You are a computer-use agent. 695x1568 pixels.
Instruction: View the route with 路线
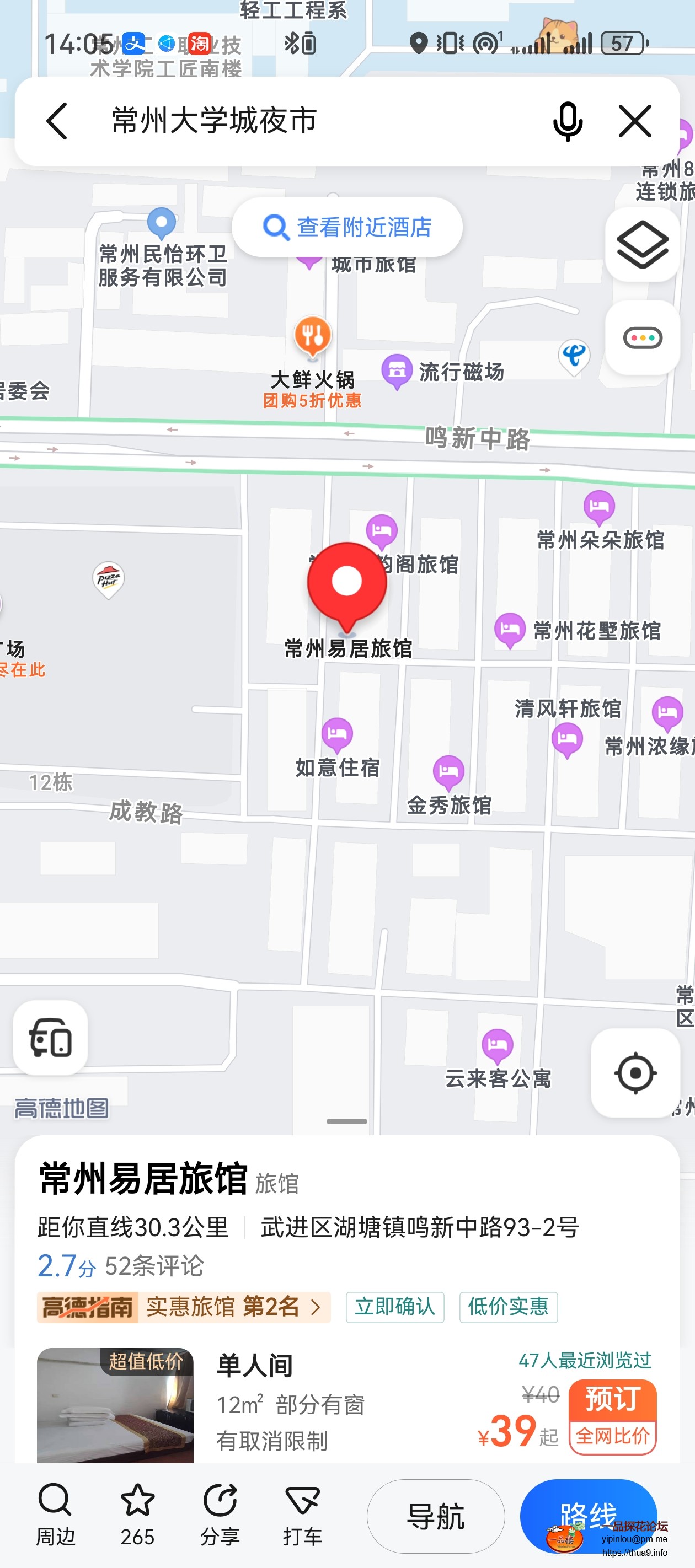pos(588,1516)
